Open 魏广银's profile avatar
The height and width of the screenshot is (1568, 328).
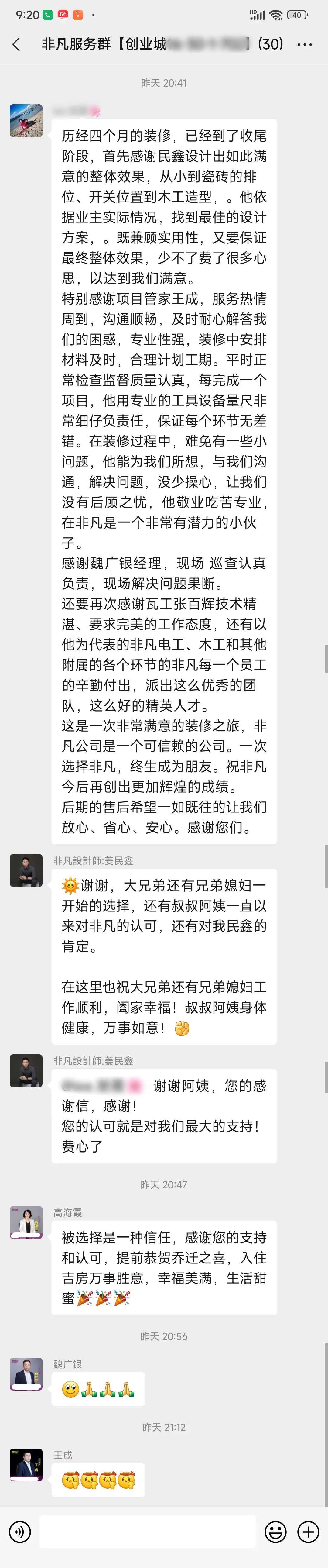coord(26,1373)
